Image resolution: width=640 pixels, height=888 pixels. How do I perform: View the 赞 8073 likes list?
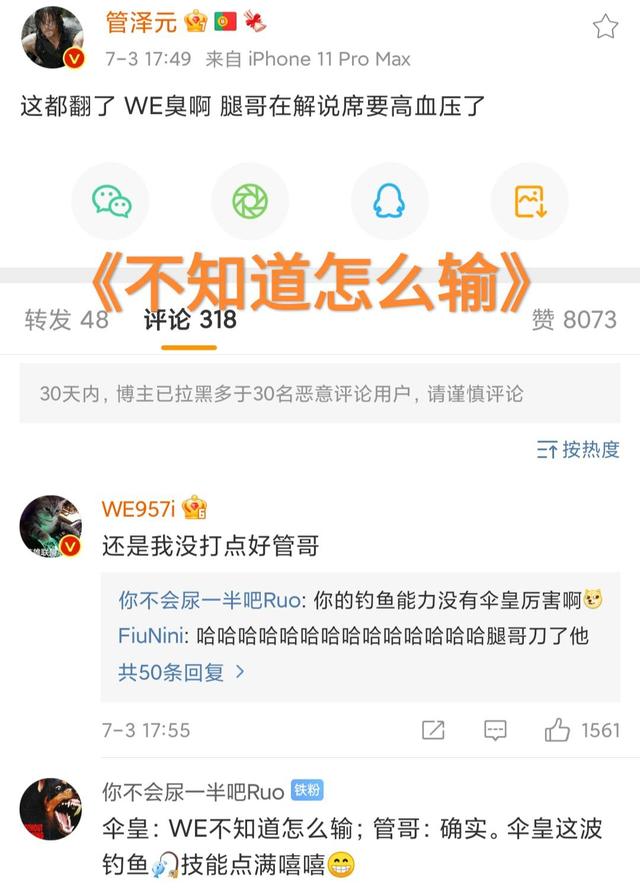(x=574, y=320)
